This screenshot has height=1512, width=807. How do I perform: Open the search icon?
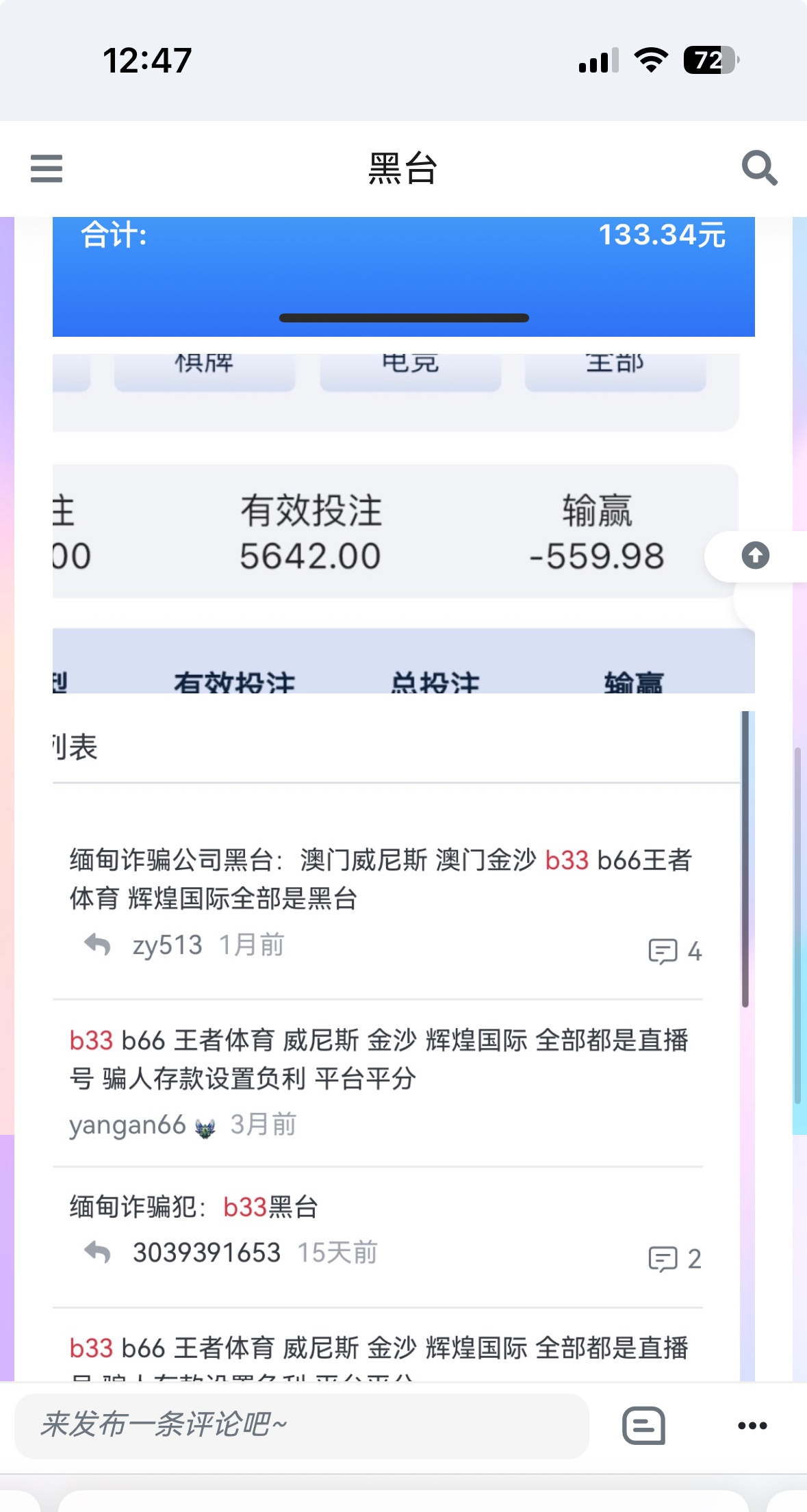point(759,168)
